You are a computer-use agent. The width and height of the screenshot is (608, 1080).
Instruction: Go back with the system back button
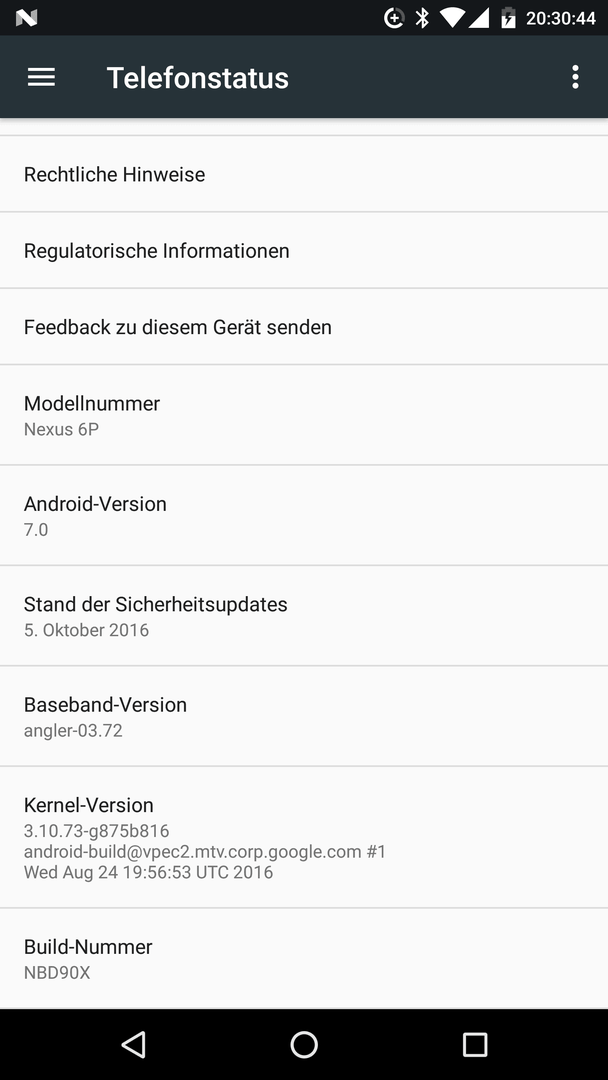[133, 1045]
